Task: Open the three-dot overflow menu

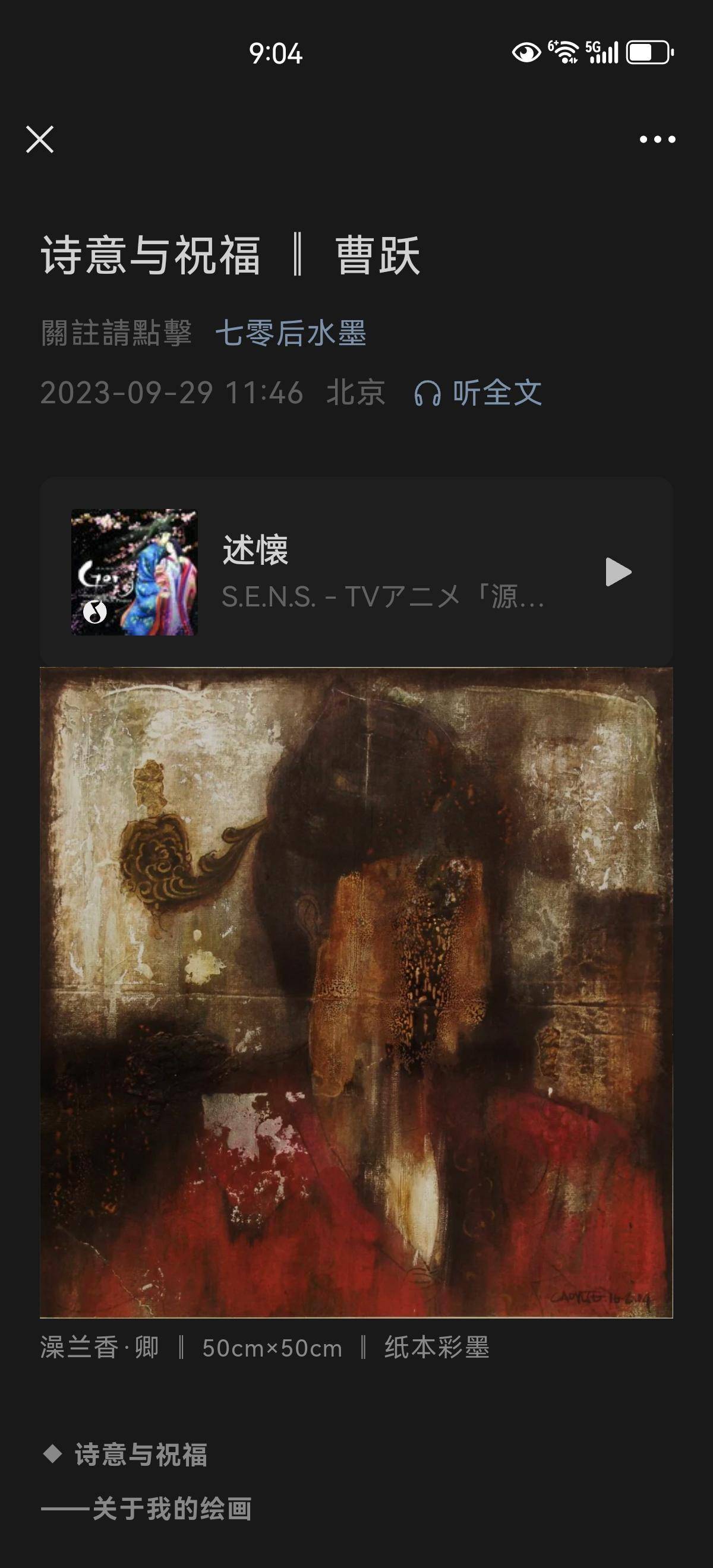Action: click(657, 140)
